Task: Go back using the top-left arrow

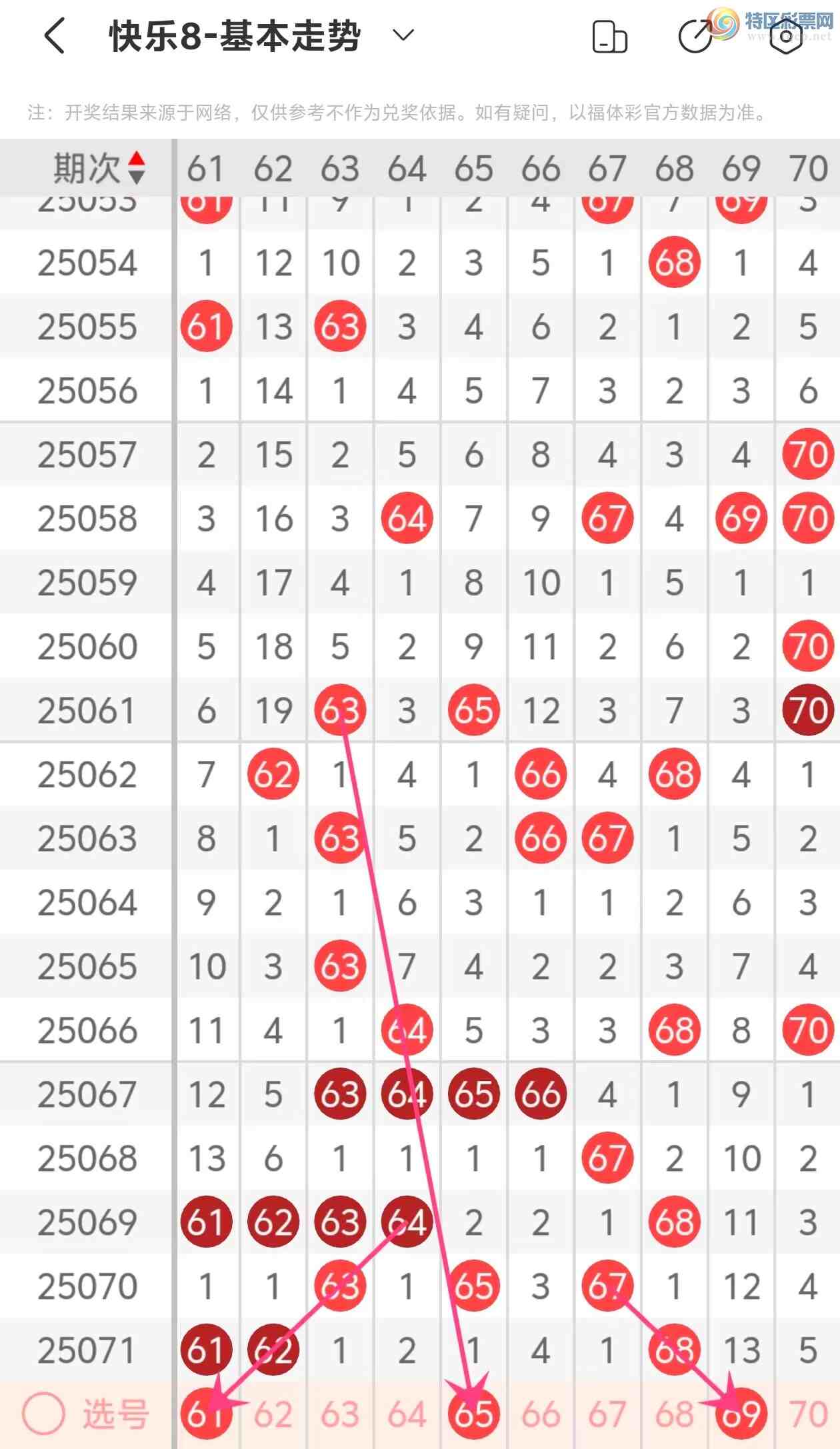Action: (55, 36)
